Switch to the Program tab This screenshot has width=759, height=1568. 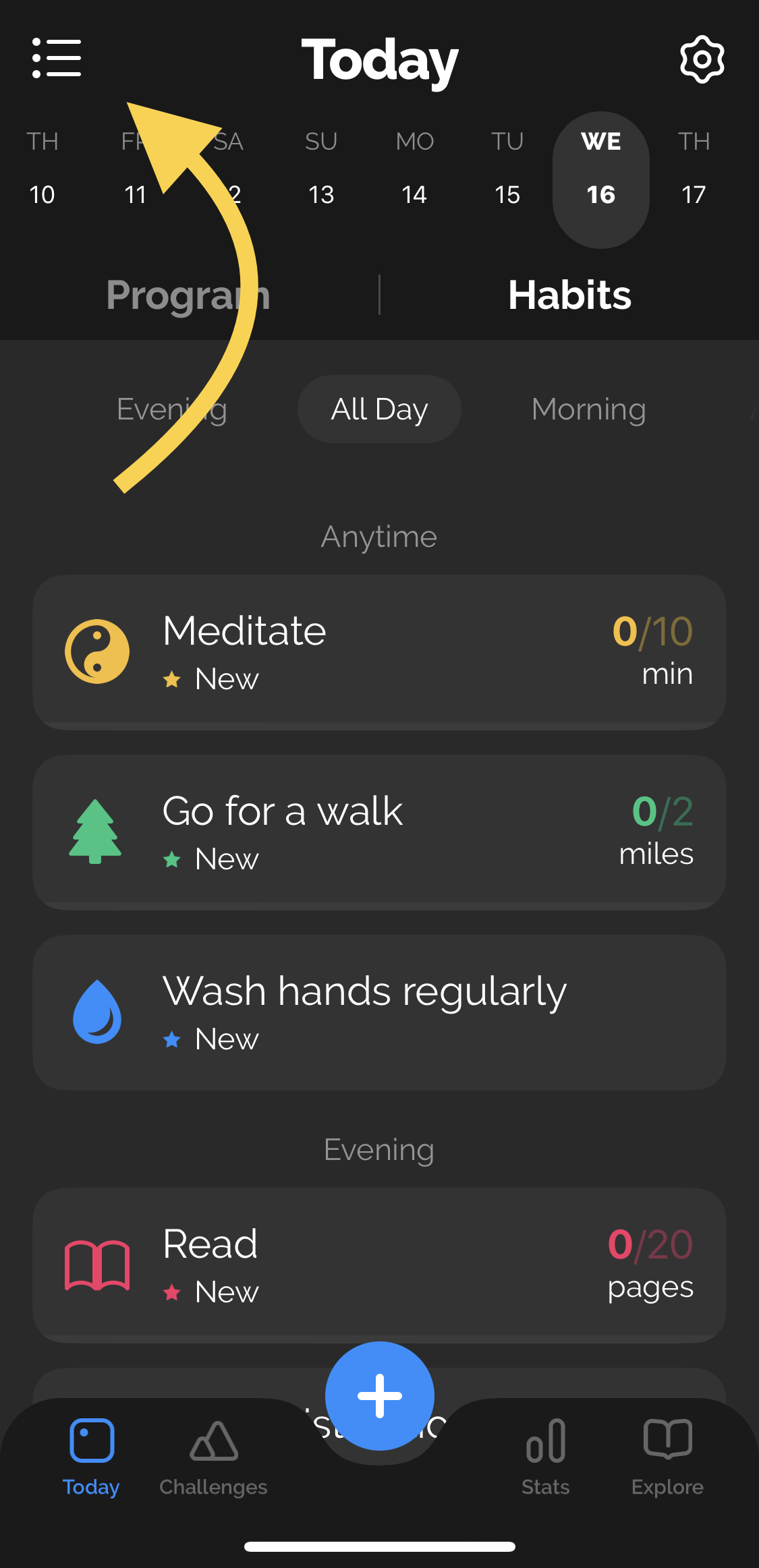188,295
